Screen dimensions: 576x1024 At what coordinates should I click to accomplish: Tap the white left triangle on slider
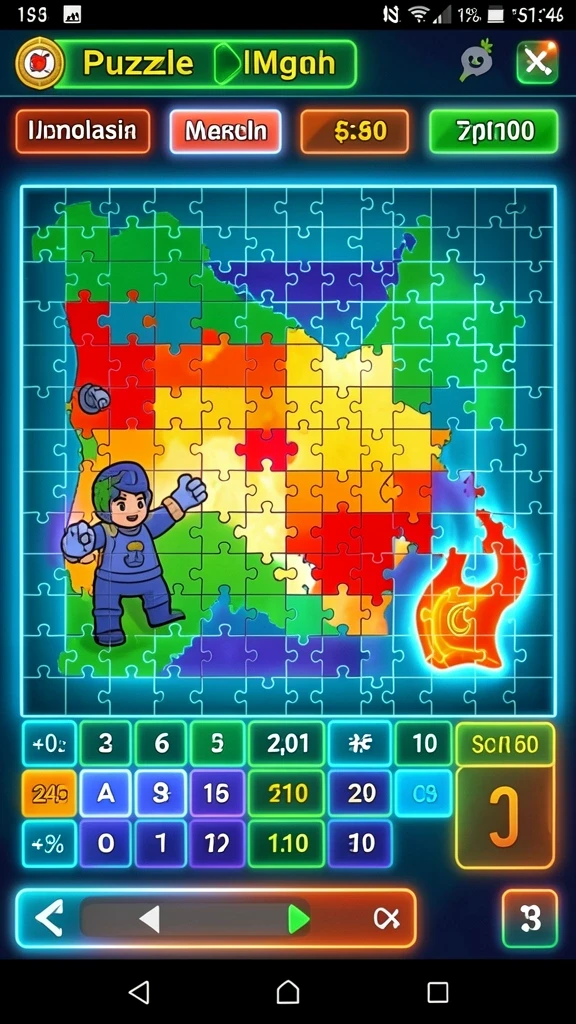pyautogui.click(x=150, y=919)
